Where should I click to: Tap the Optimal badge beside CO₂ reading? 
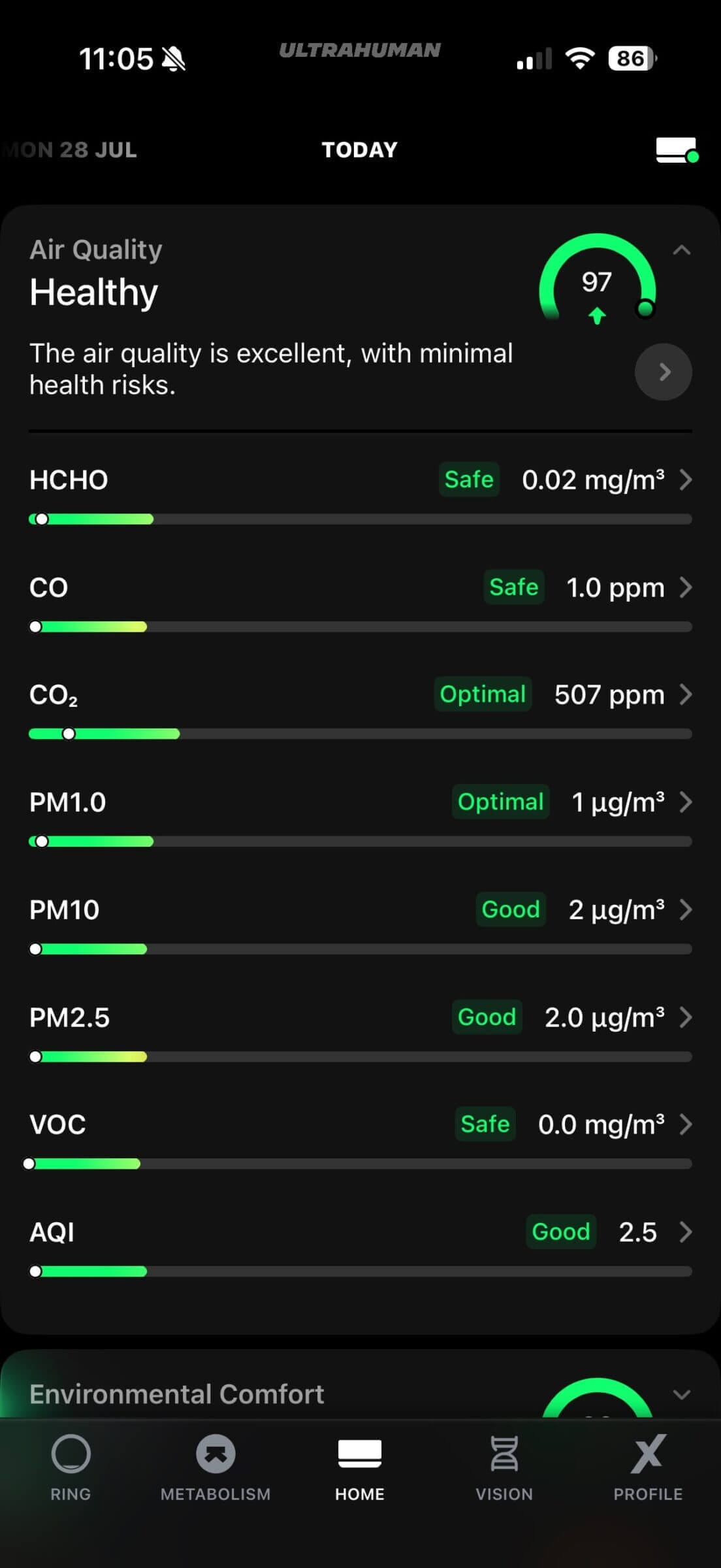483,694
